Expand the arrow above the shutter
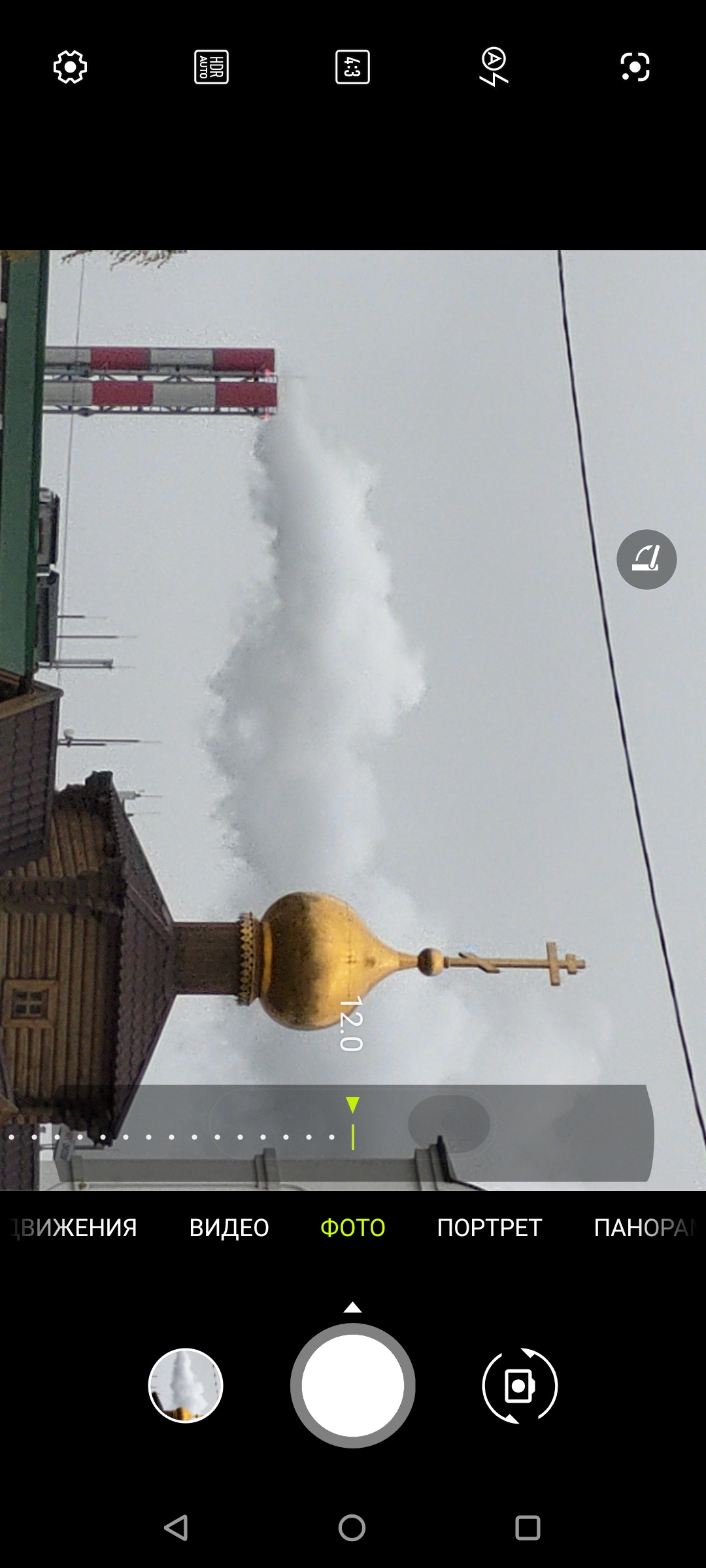The height and width of the screenshot is (1568, 706). click(x=352, y=1307)
